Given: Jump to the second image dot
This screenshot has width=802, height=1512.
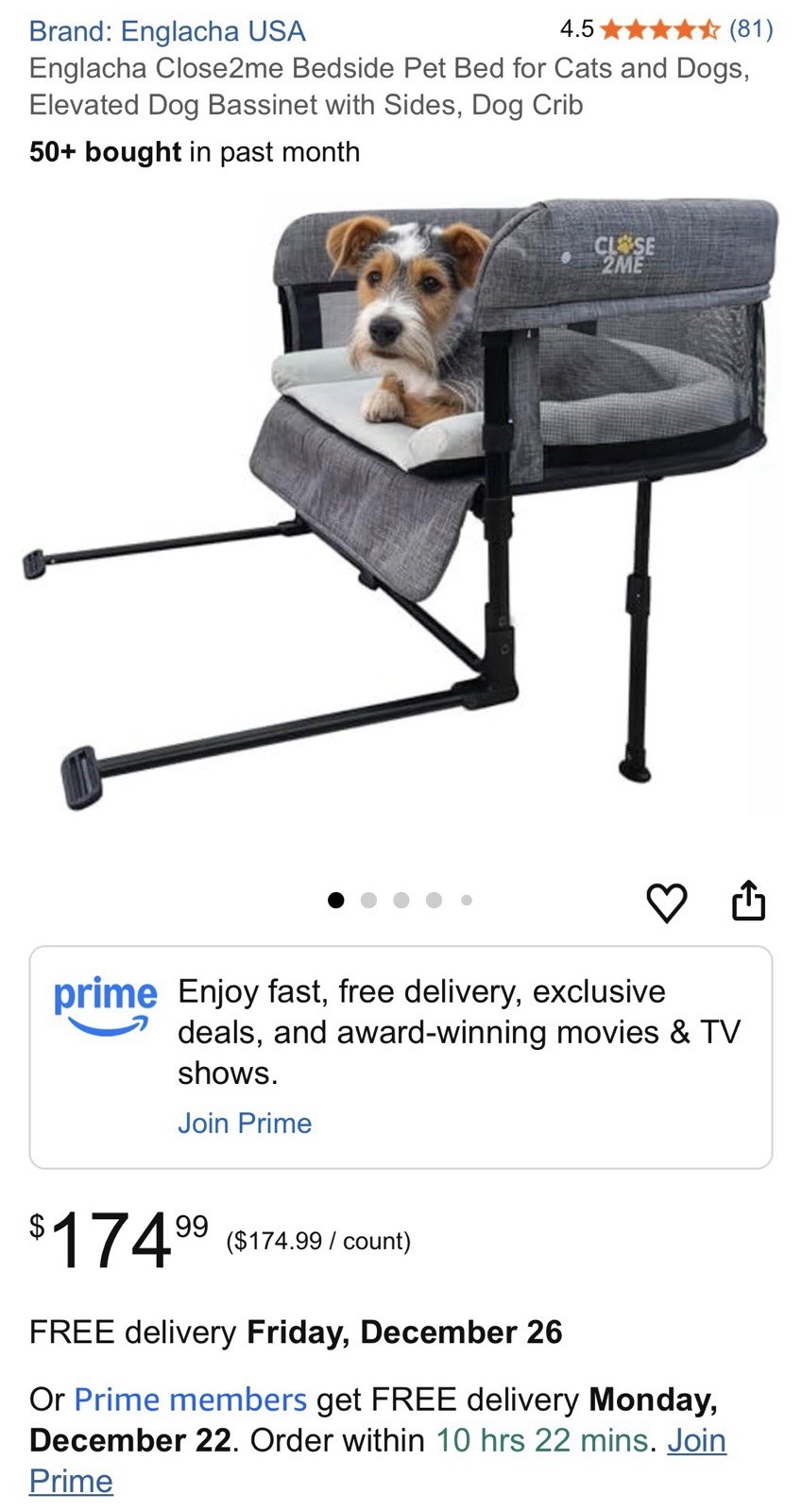Looking at the screenshot, I should click(x=368, y=901).
